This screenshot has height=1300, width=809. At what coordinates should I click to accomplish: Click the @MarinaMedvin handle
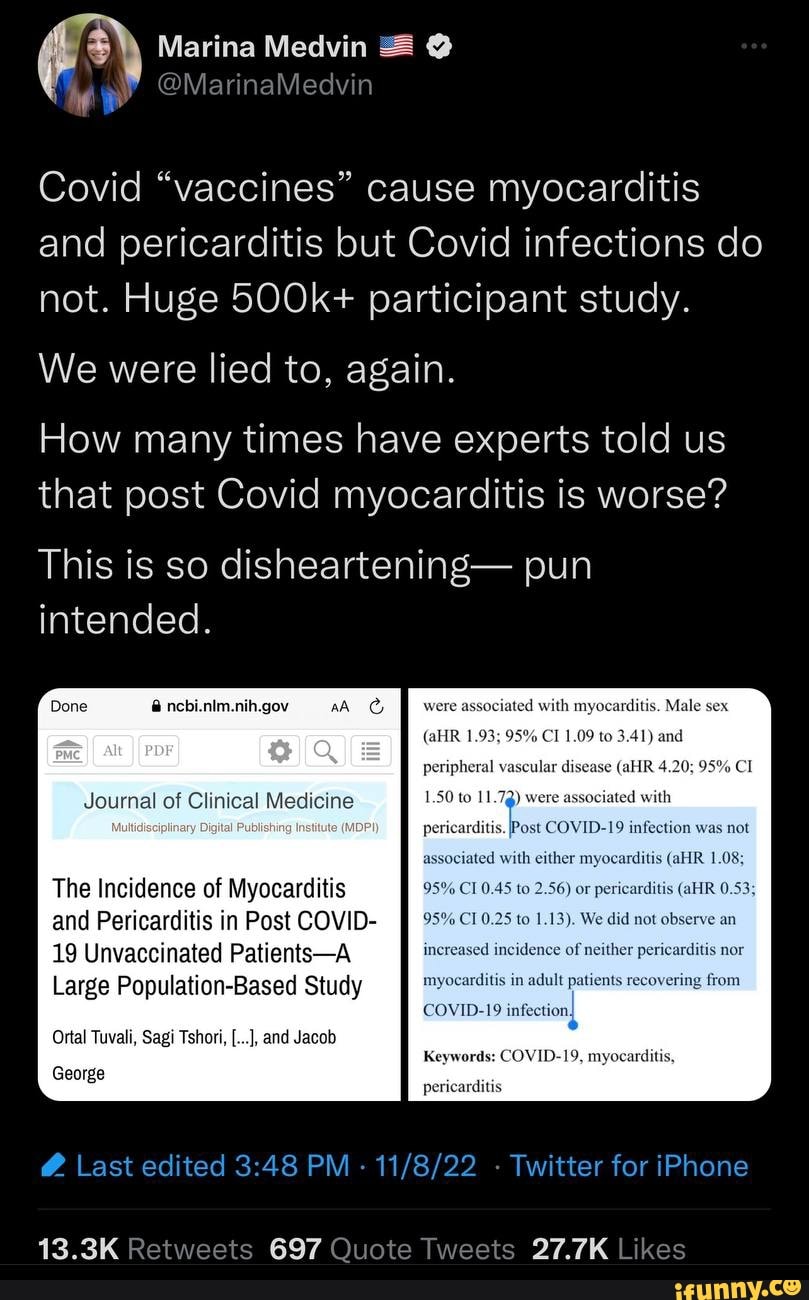point(263,85)
